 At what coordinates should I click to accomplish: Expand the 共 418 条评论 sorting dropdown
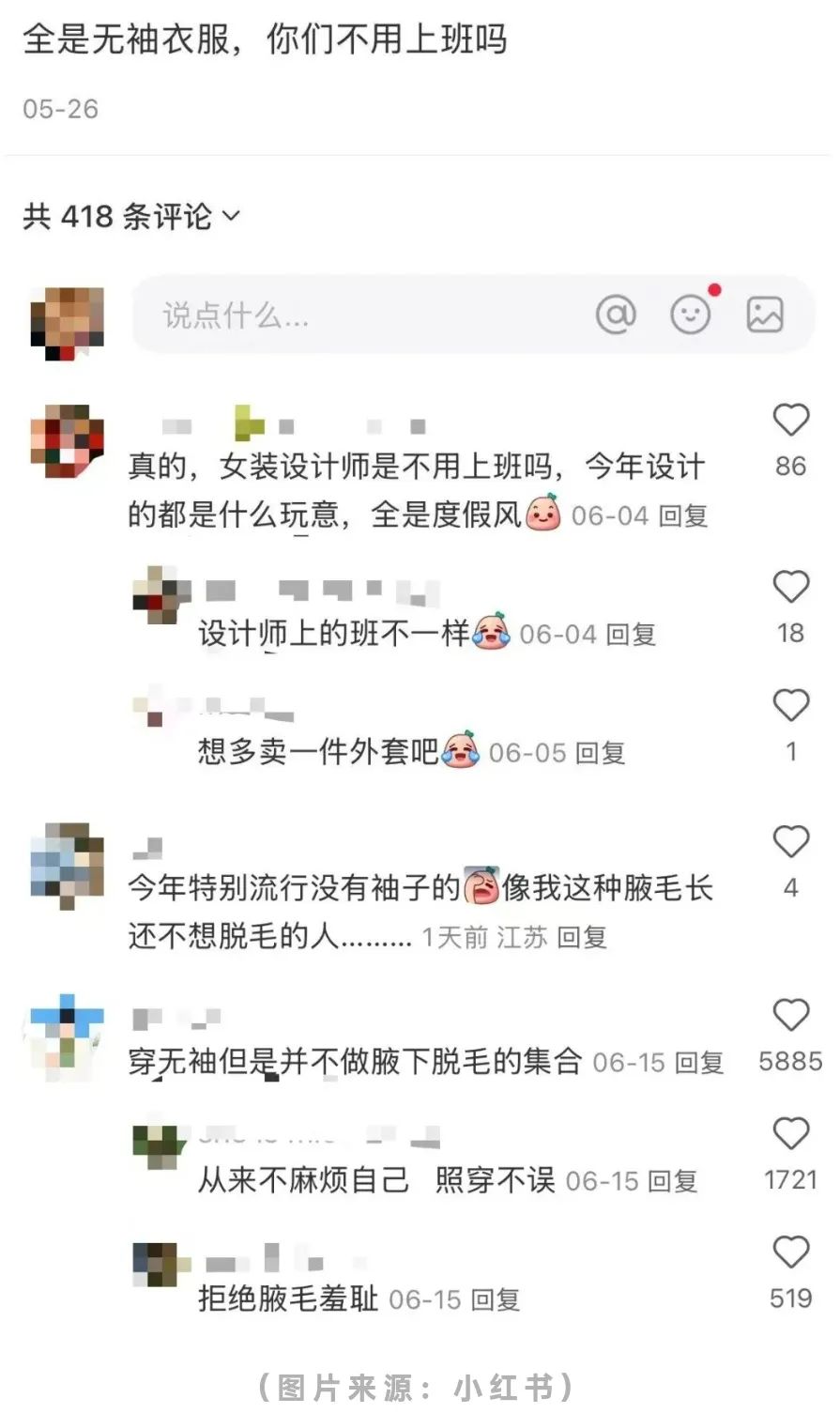point(232,217)
